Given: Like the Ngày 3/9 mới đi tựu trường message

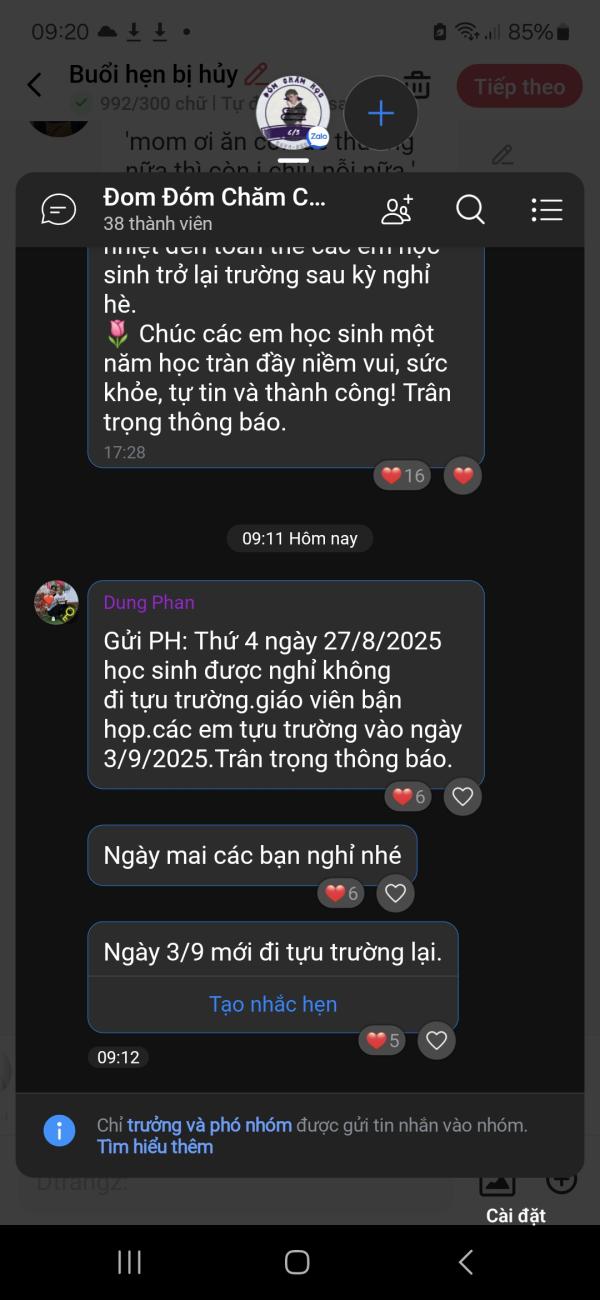Looking at the screenshot, I should [436, 1040].
